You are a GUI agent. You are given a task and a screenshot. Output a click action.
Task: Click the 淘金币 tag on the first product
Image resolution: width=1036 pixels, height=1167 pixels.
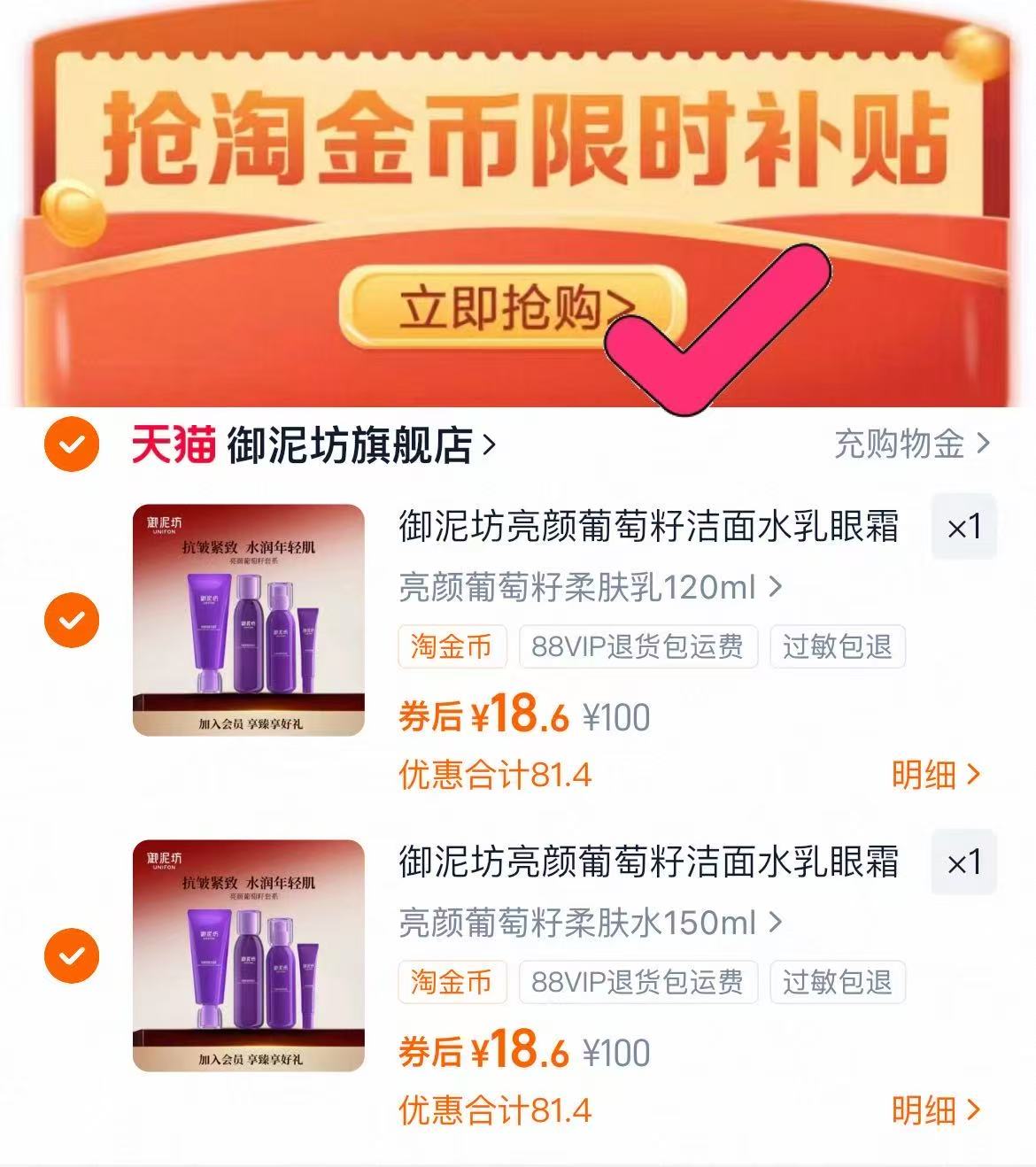[x=452, y=648]
